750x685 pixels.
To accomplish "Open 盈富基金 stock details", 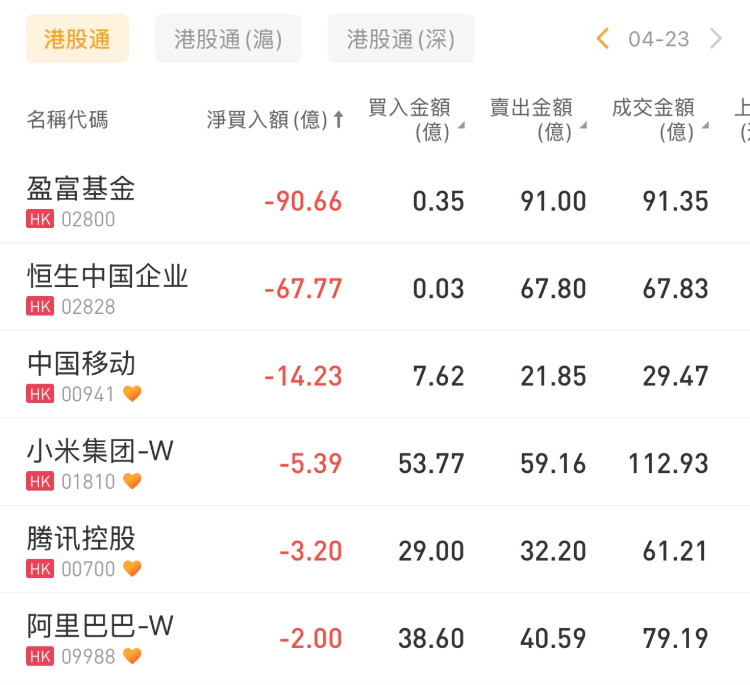I will tap(81, 200).
